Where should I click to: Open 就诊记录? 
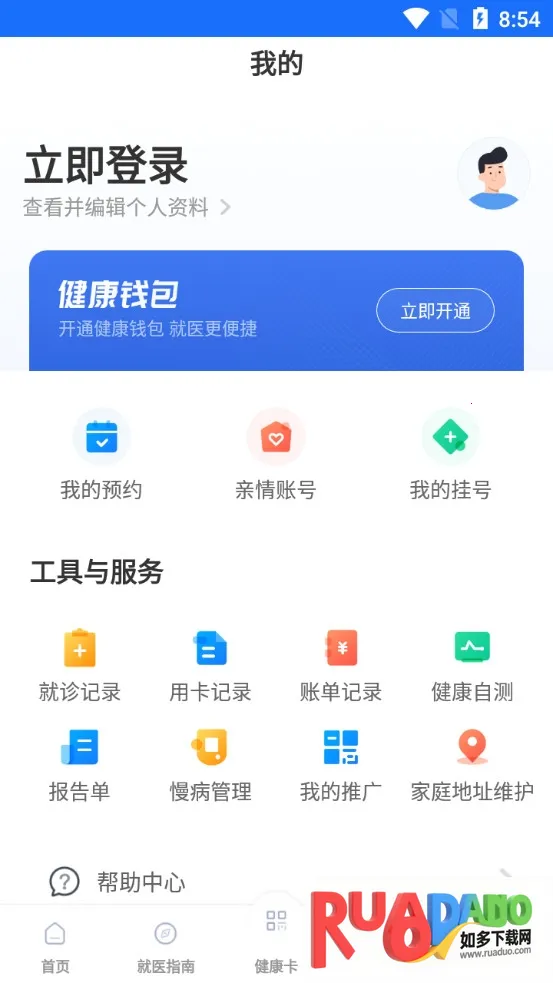click(80, 666)
